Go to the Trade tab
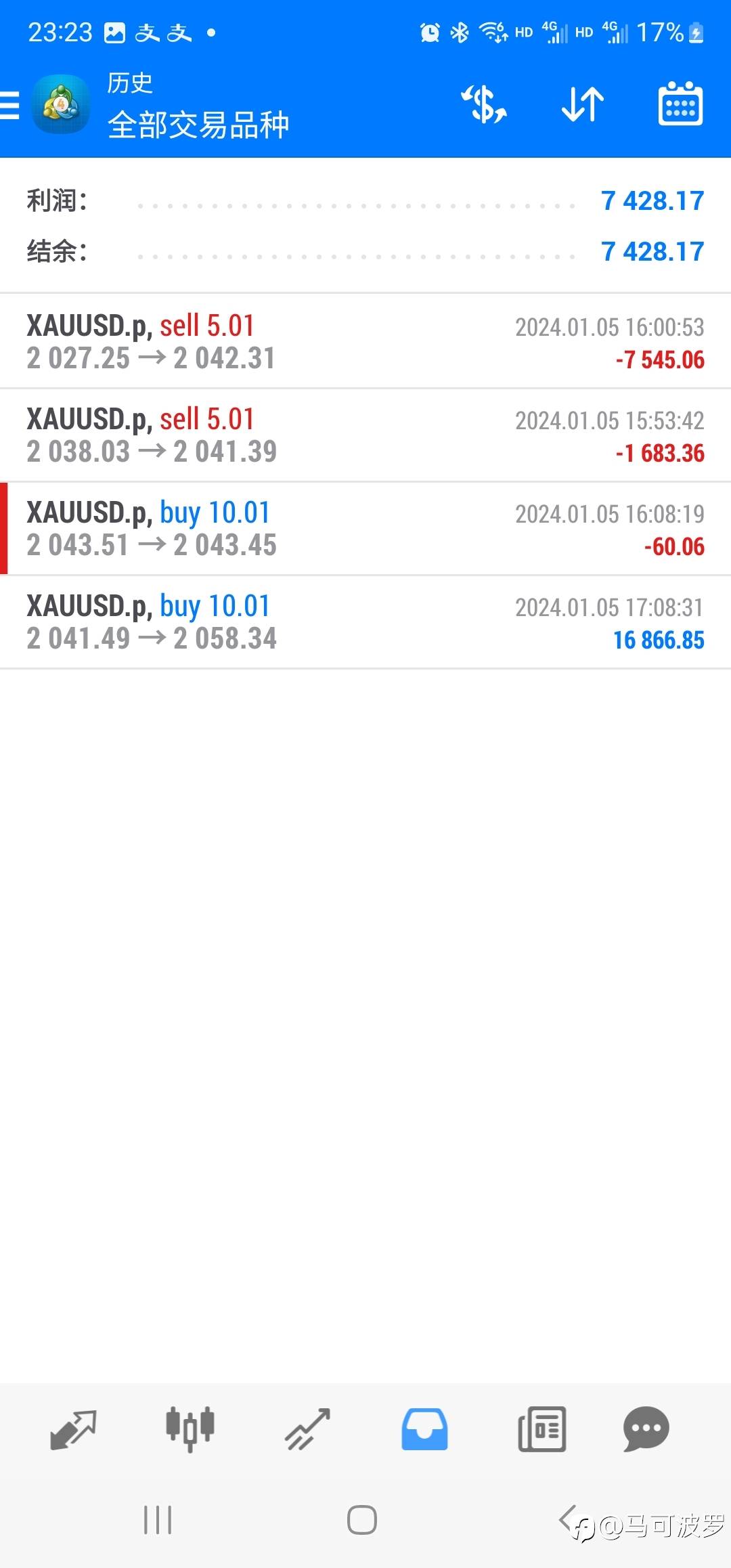Screen dimensions: 731x1568 coord(307,1429)
